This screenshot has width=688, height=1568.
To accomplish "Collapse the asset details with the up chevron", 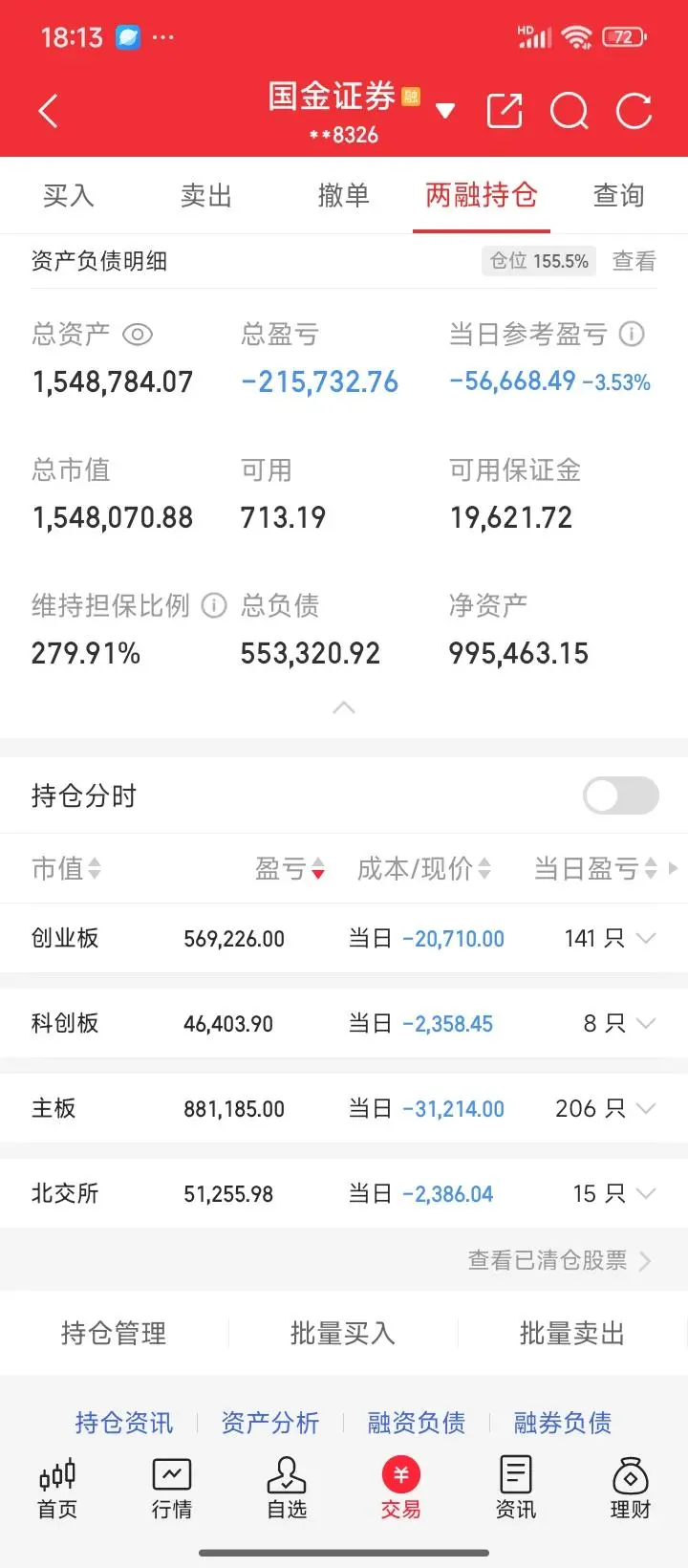I will 344,708.
